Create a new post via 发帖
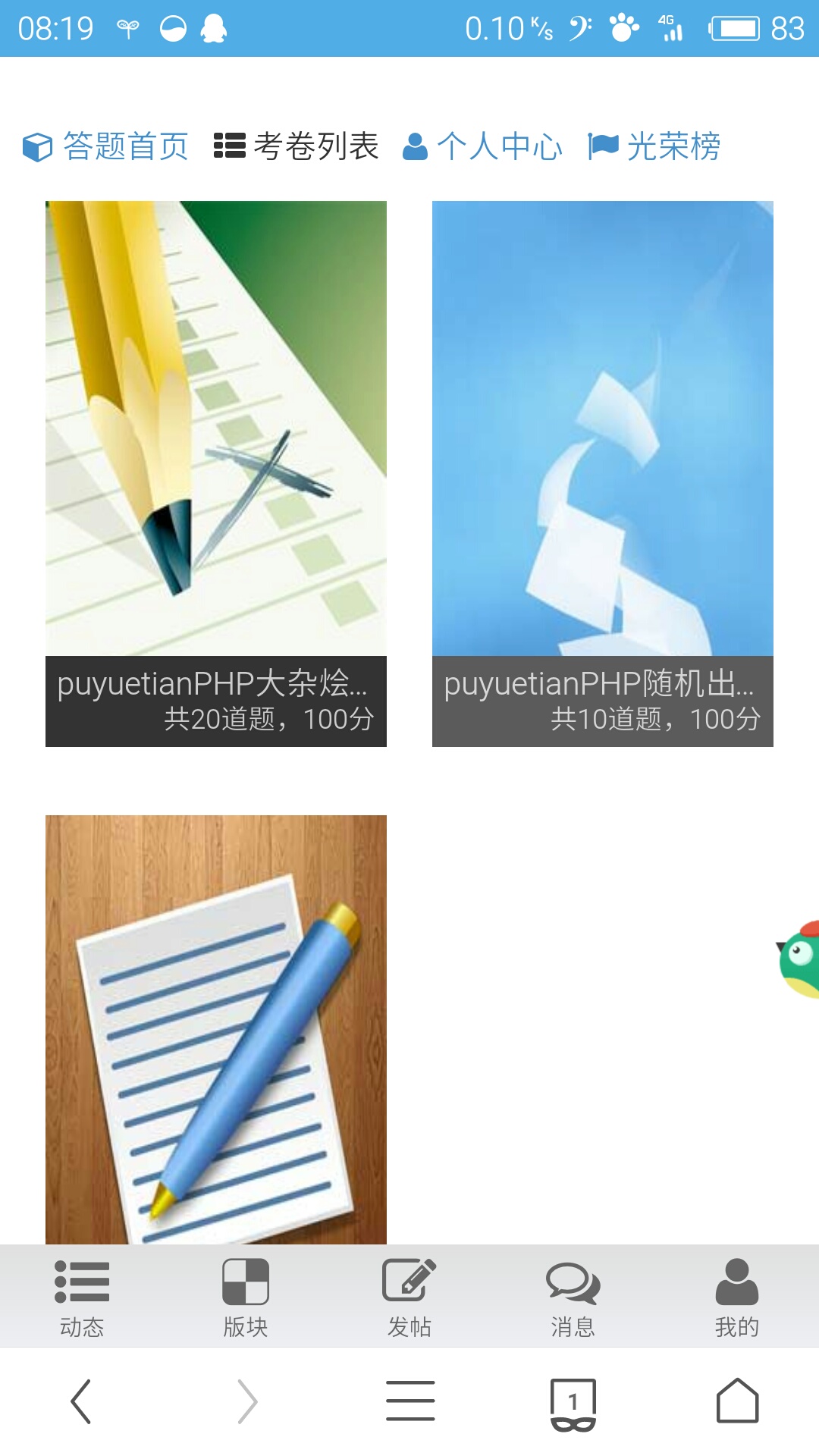 (x=409, y=1297)
